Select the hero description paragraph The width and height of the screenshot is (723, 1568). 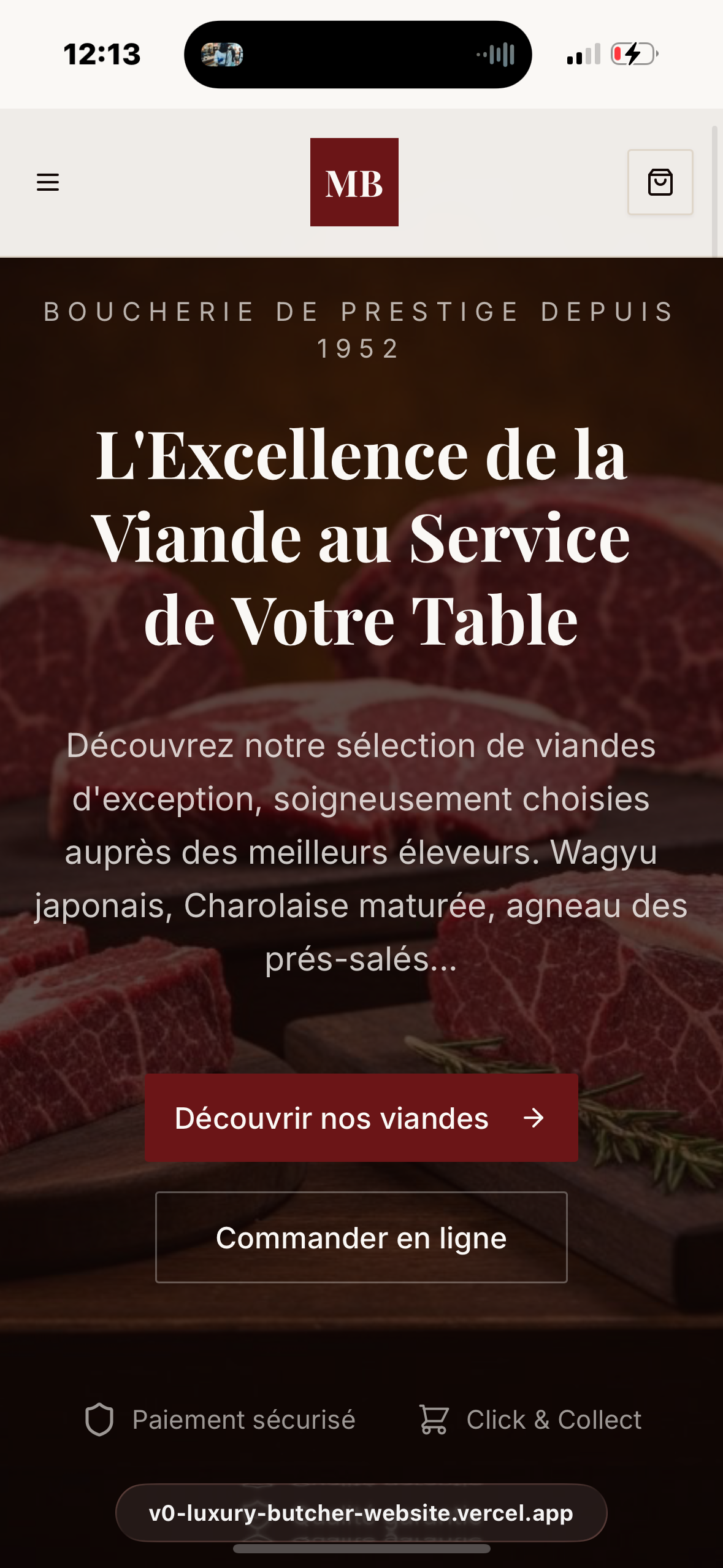(361, 859)
